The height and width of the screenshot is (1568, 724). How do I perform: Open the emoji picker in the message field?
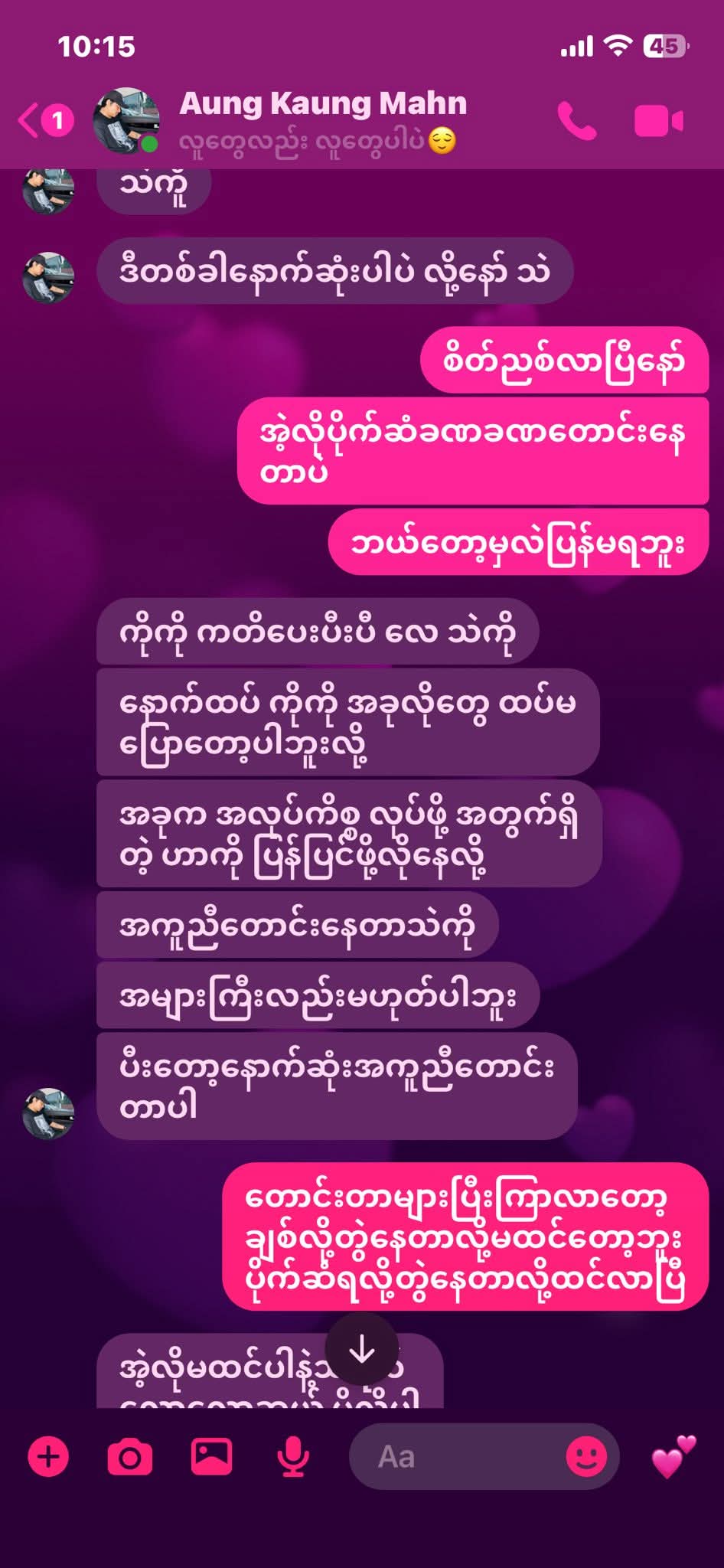tap(586, 1456)
